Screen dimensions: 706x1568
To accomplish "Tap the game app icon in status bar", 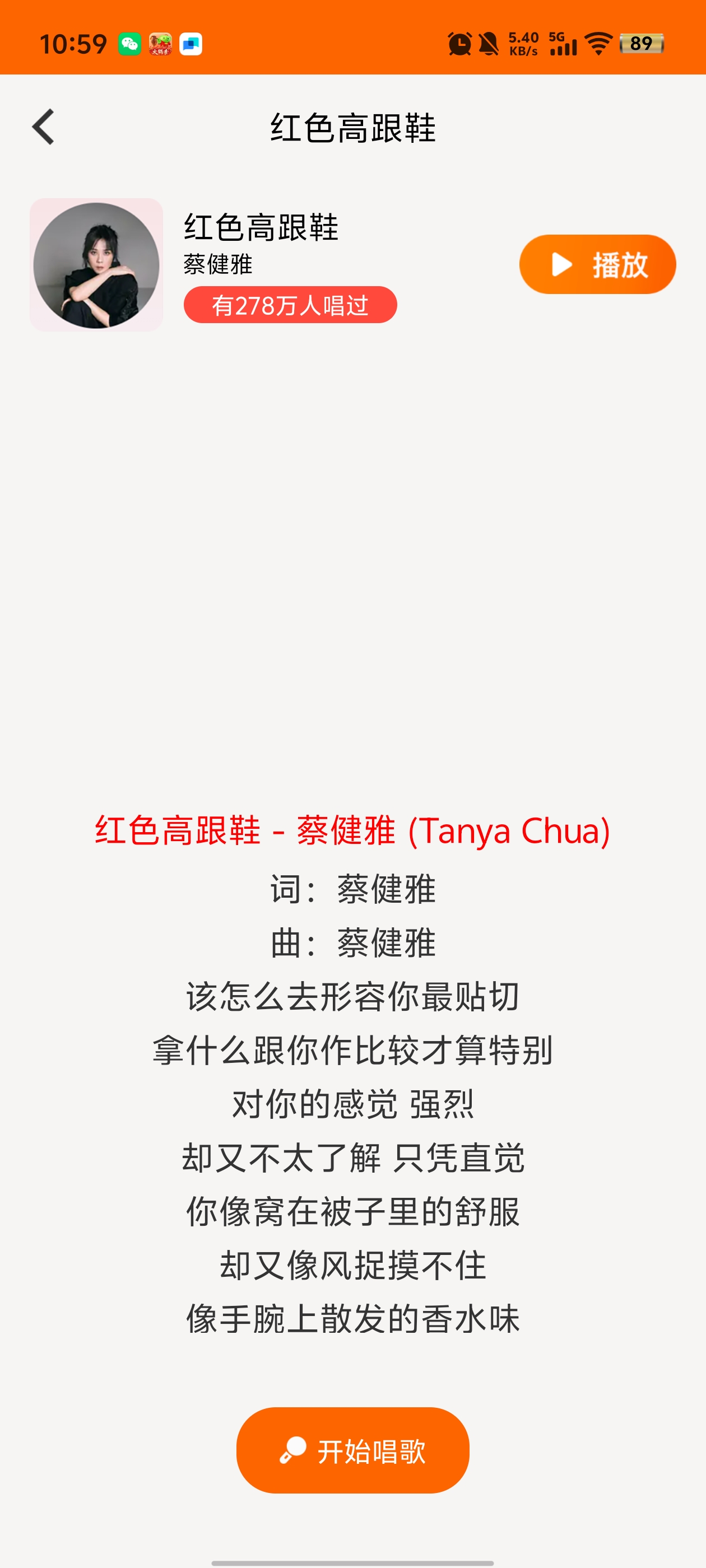I will coord(160,44).
